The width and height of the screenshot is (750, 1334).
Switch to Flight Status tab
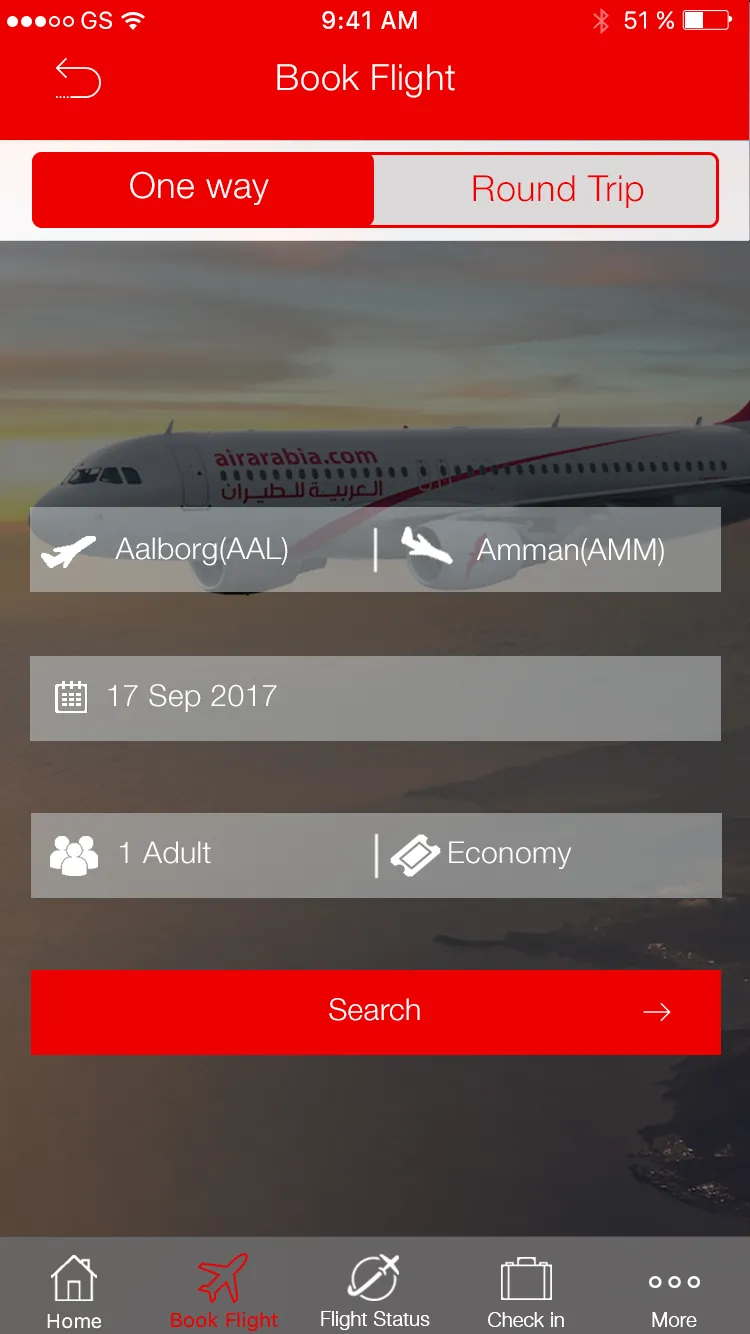pos(374,1292)
